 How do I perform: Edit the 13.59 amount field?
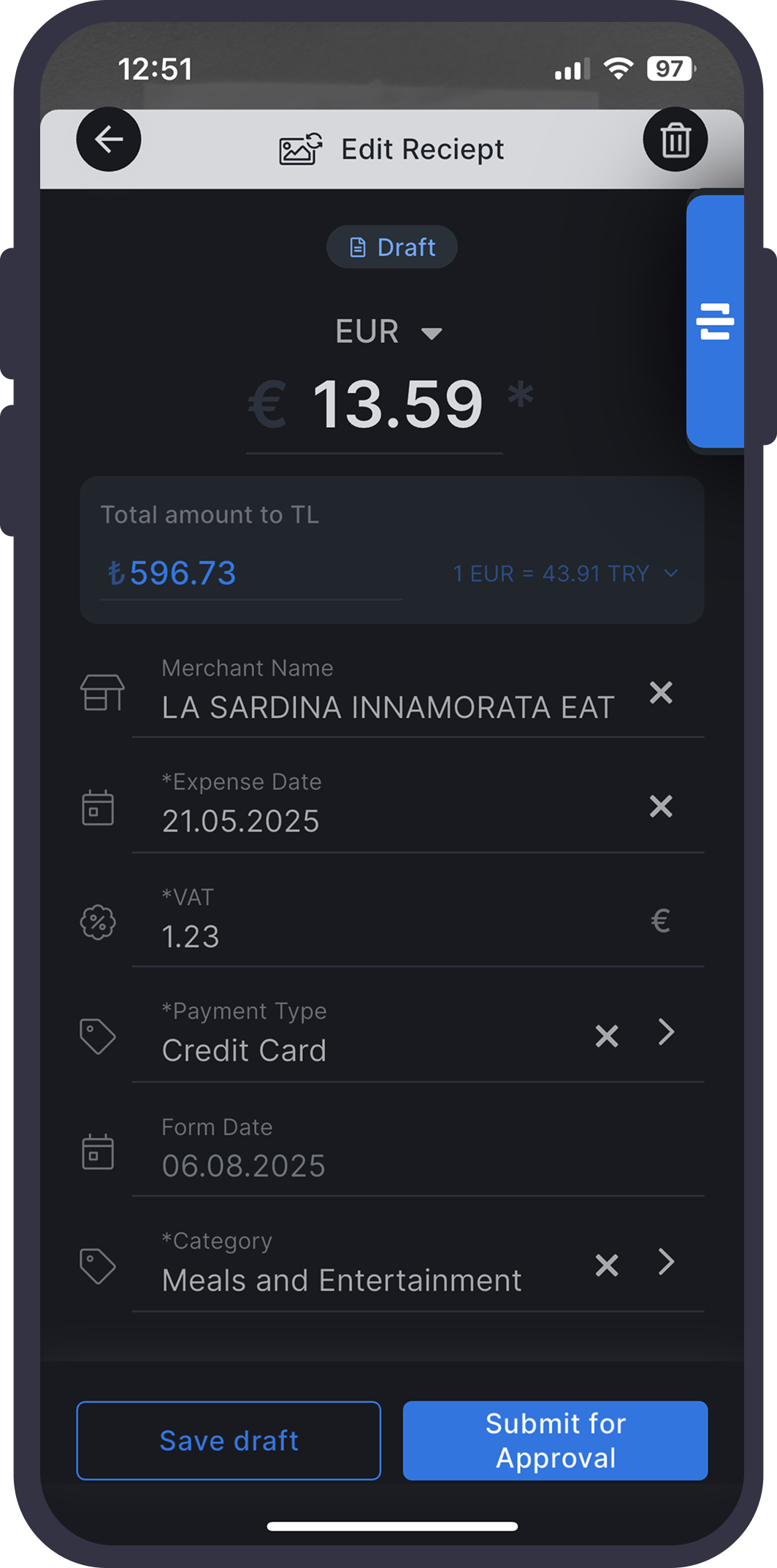(x=397, y=405)
